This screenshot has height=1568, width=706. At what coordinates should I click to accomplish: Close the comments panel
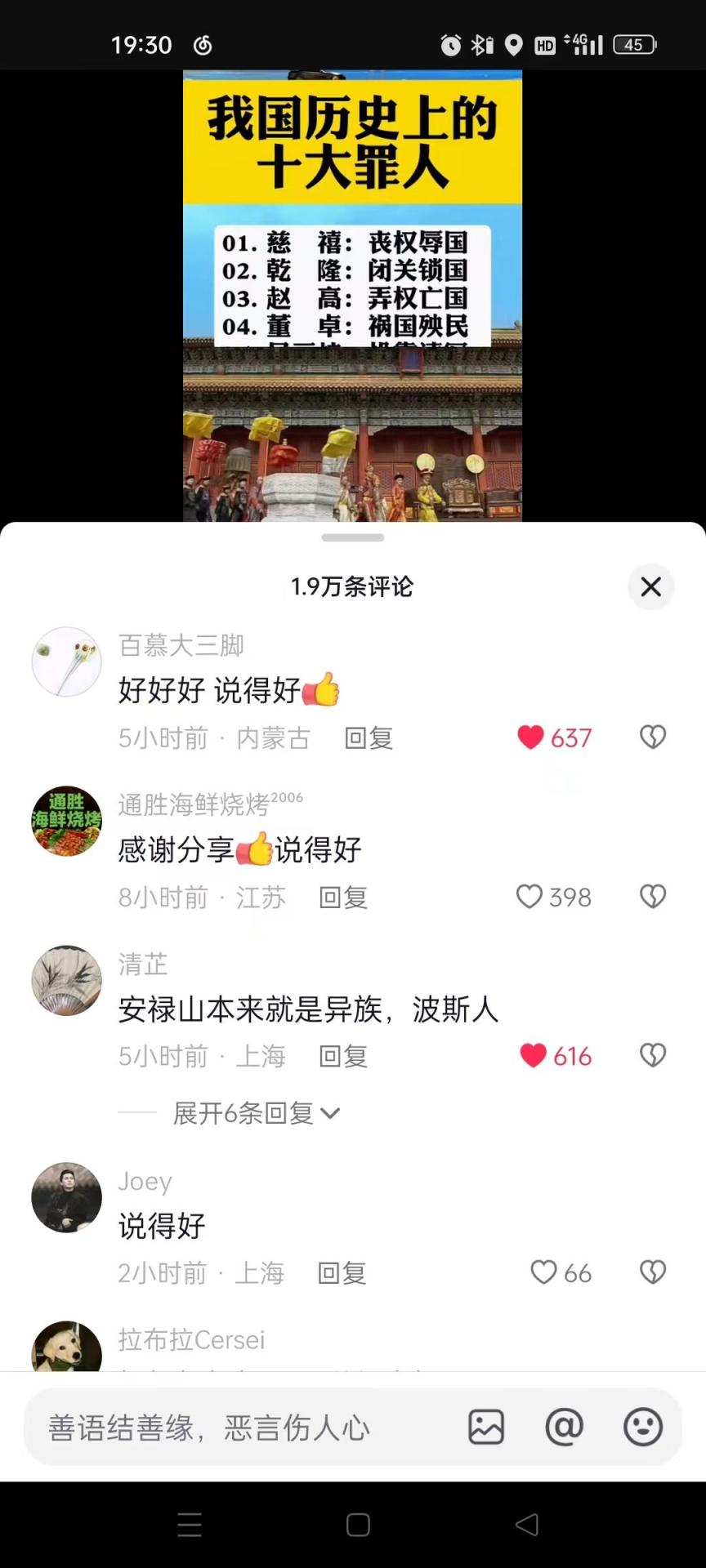[650, 586]
